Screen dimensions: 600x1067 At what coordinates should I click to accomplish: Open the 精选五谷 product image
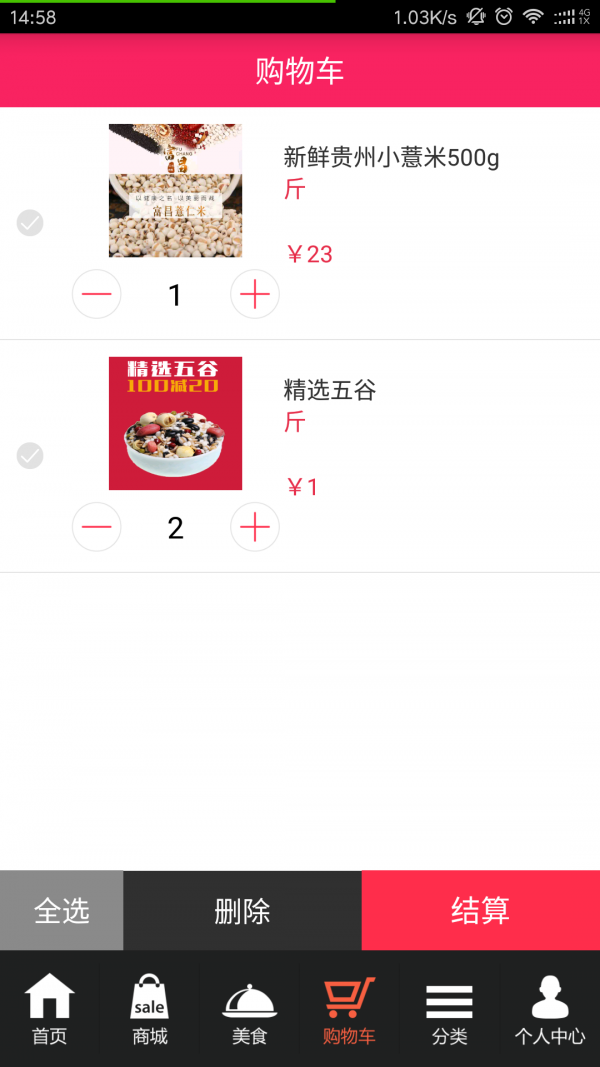point(175,423)
